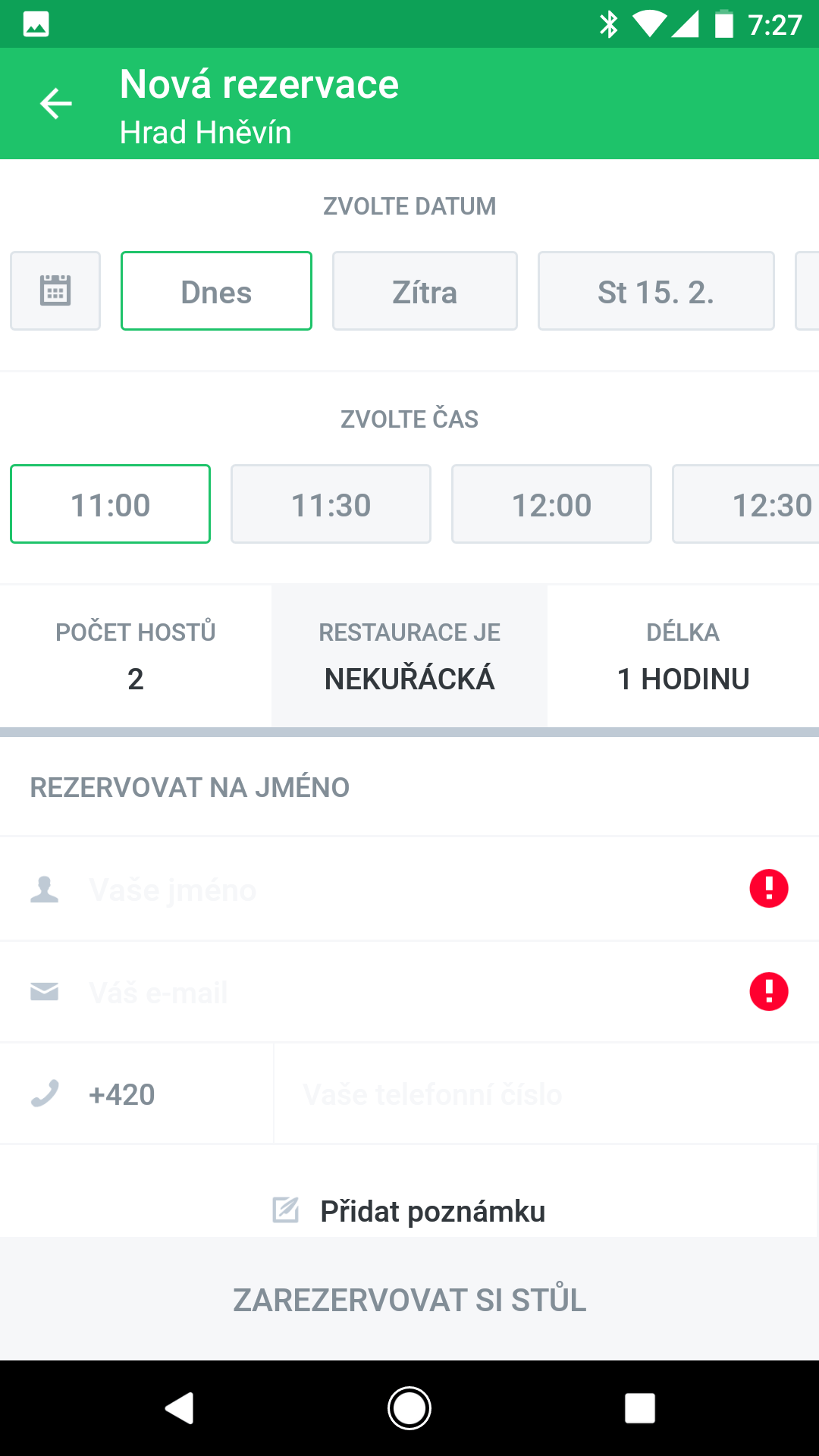Change the +420 country prefix

136,1094
